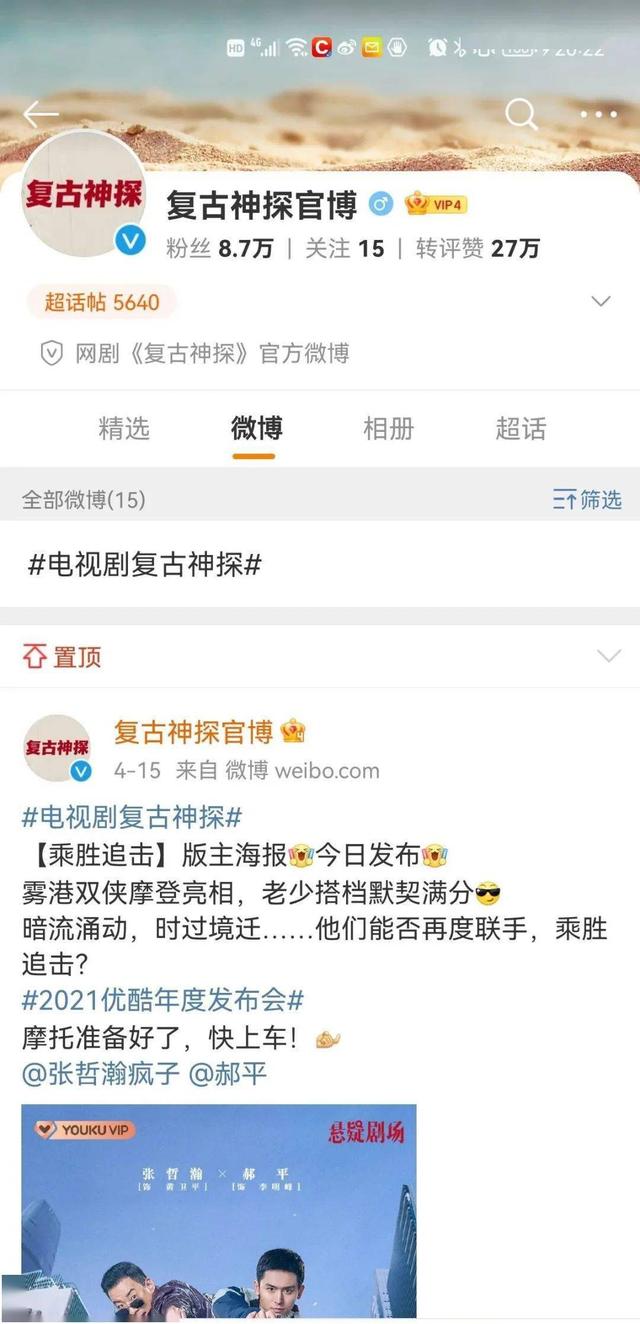Open the three-dot overflow menu
The width and height of the screenshot is (640, 1324).
598,115
